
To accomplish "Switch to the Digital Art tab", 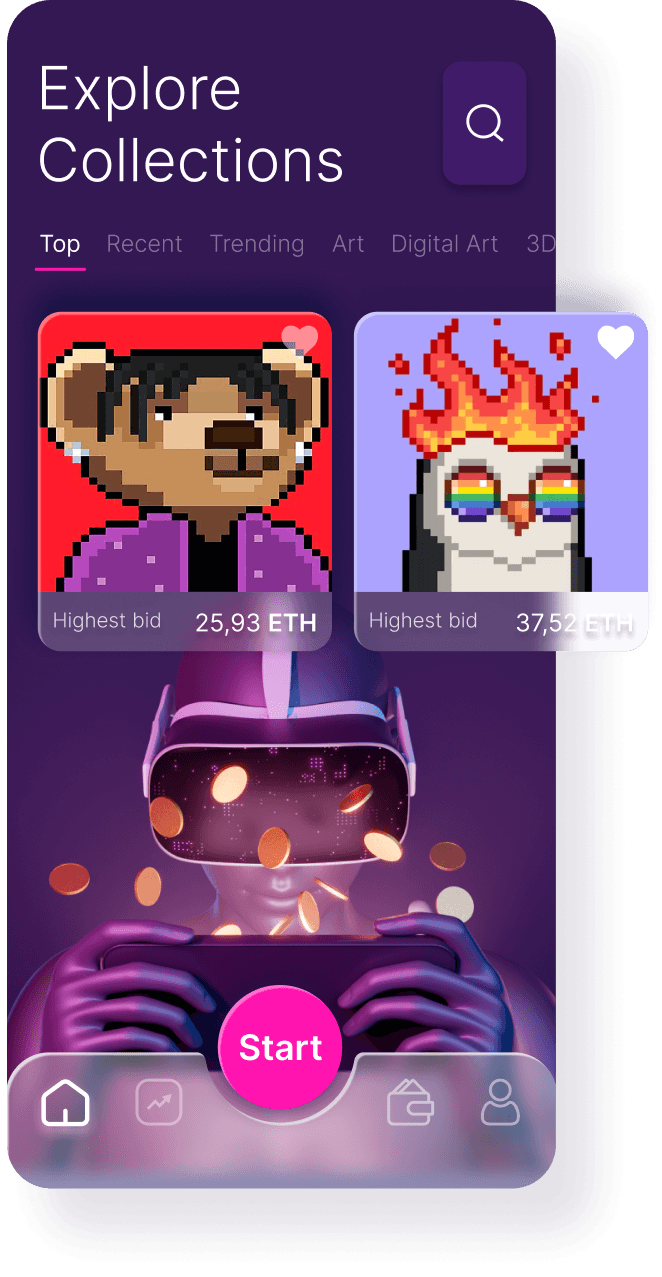I will [445, 244].
